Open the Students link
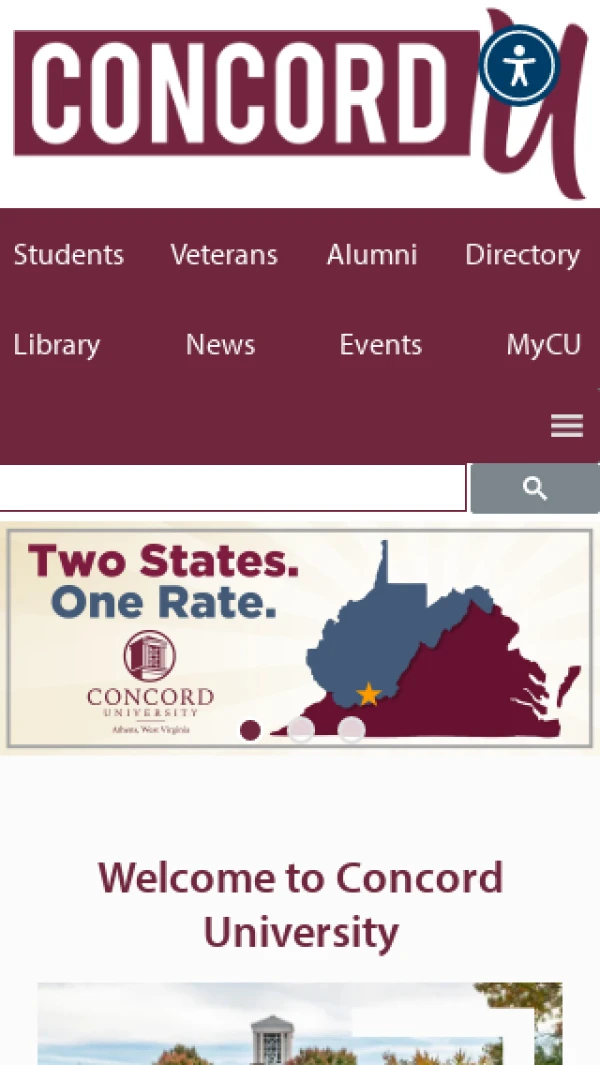Screen dimensions: 600x1065 pos(69,255)
